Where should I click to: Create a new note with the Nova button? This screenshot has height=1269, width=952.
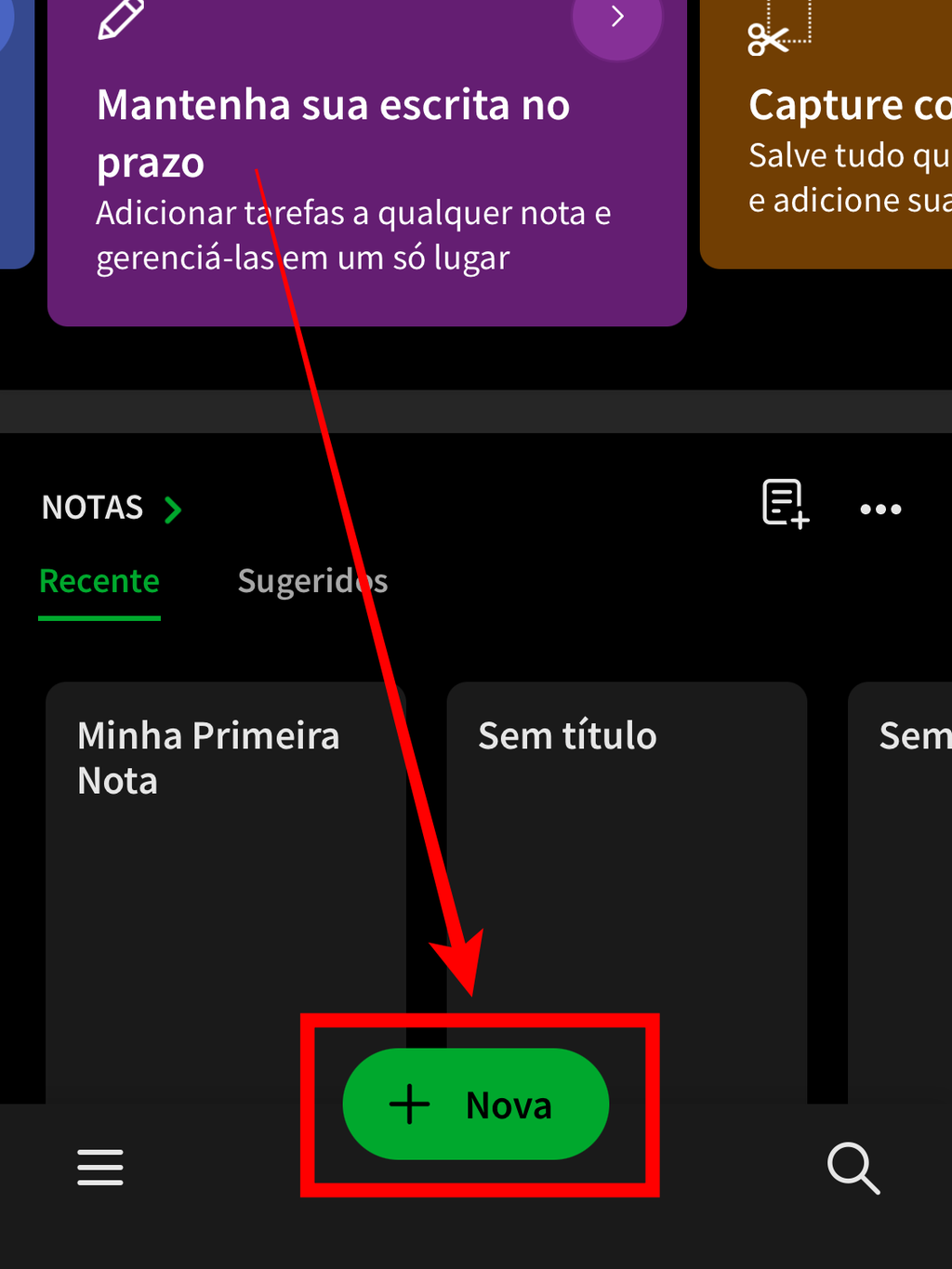[x=475, y=1104]
